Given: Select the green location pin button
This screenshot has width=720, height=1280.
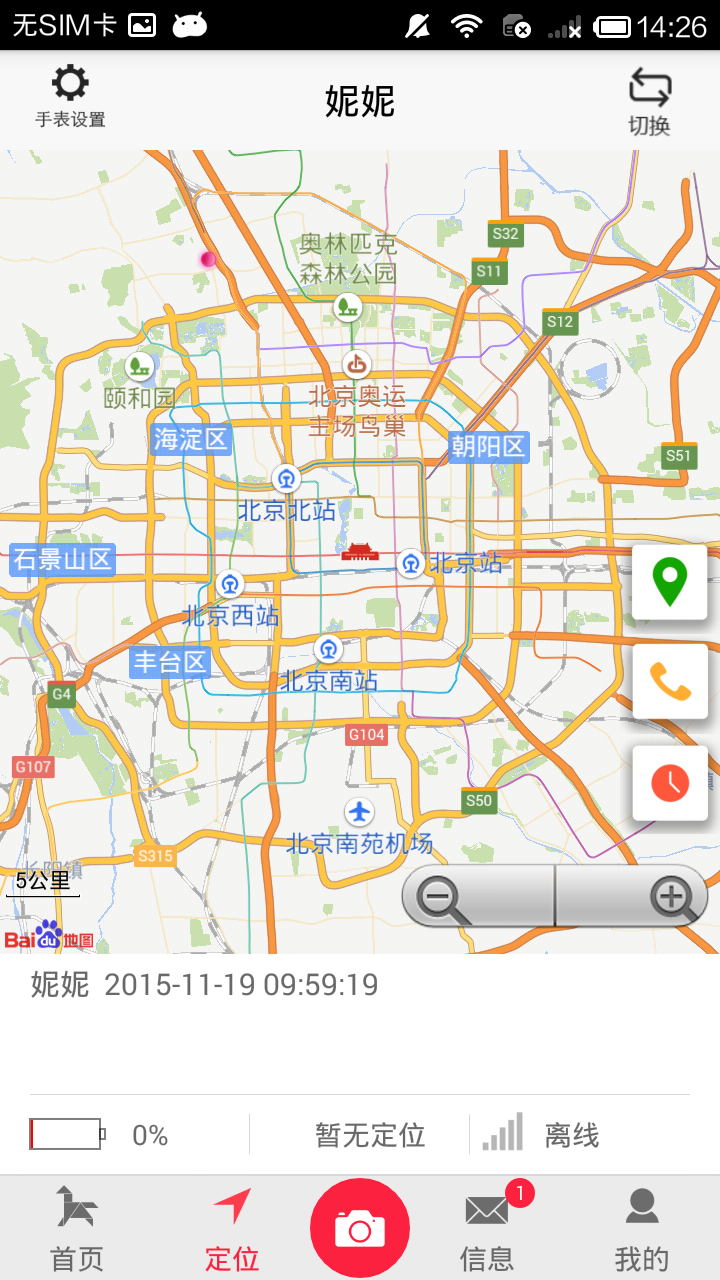Looking at the screenshot, I should (x=669, y=583).
